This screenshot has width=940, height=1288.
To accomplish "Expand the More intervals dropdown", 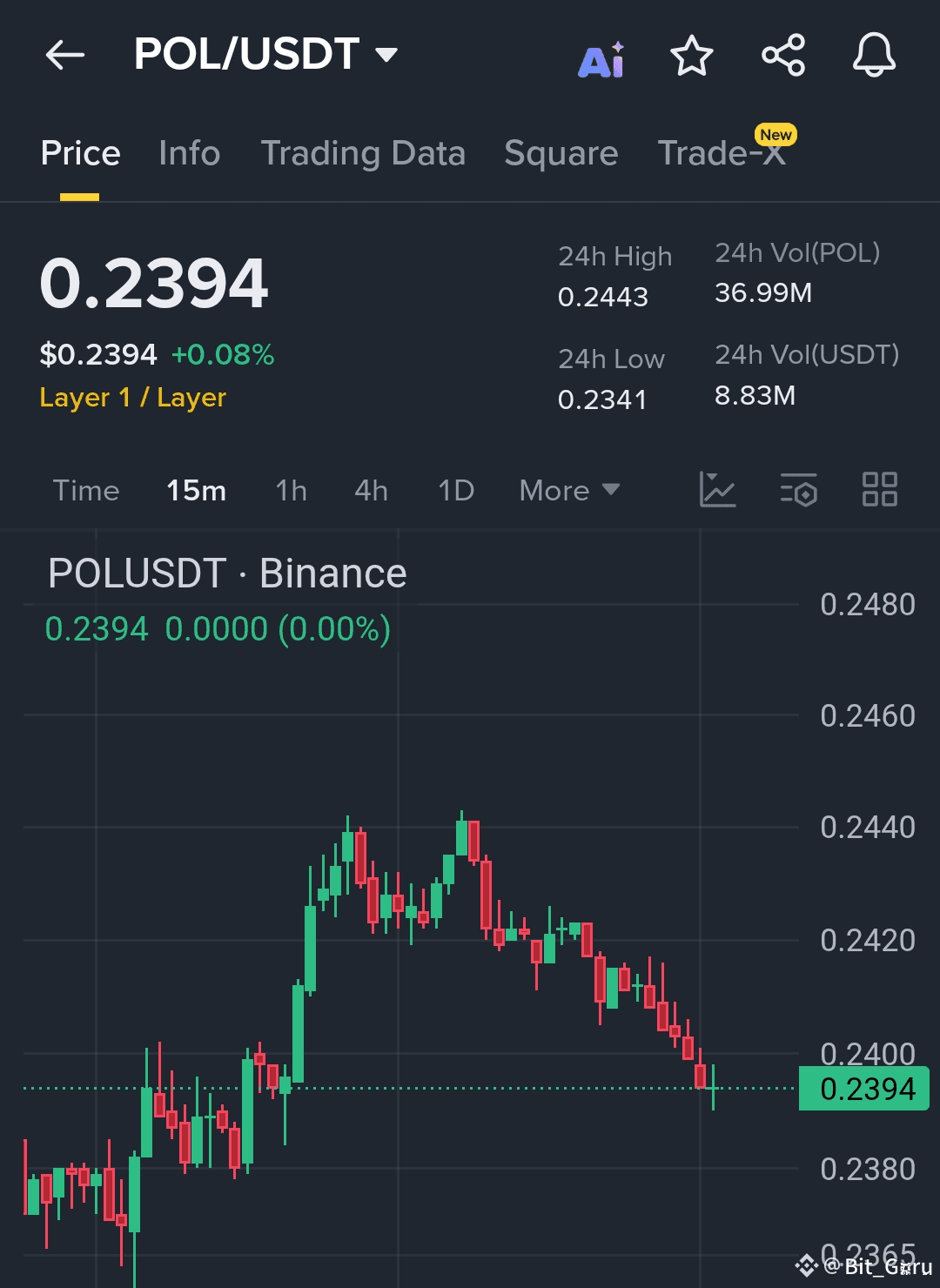I will tap(568, 491).
